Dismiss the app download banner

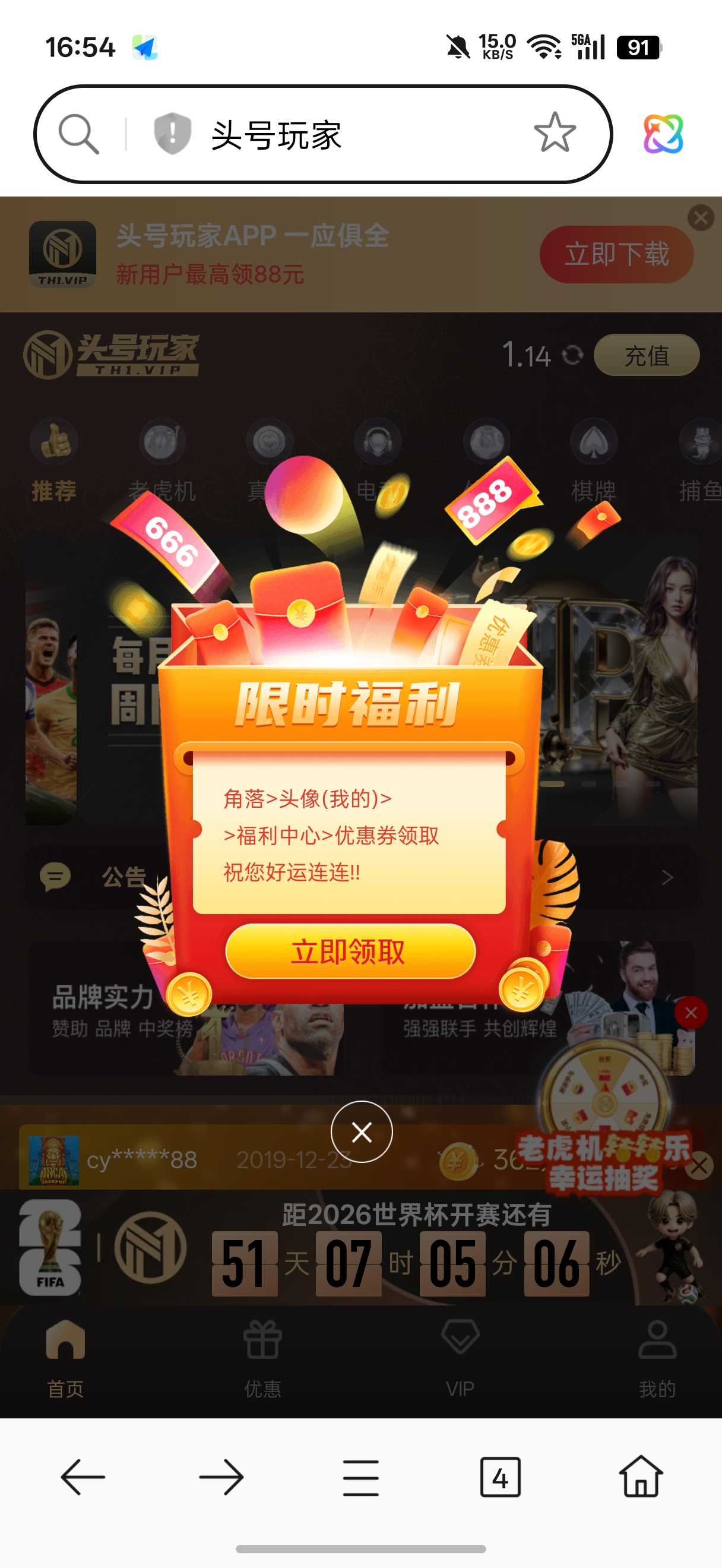[701, 217]
